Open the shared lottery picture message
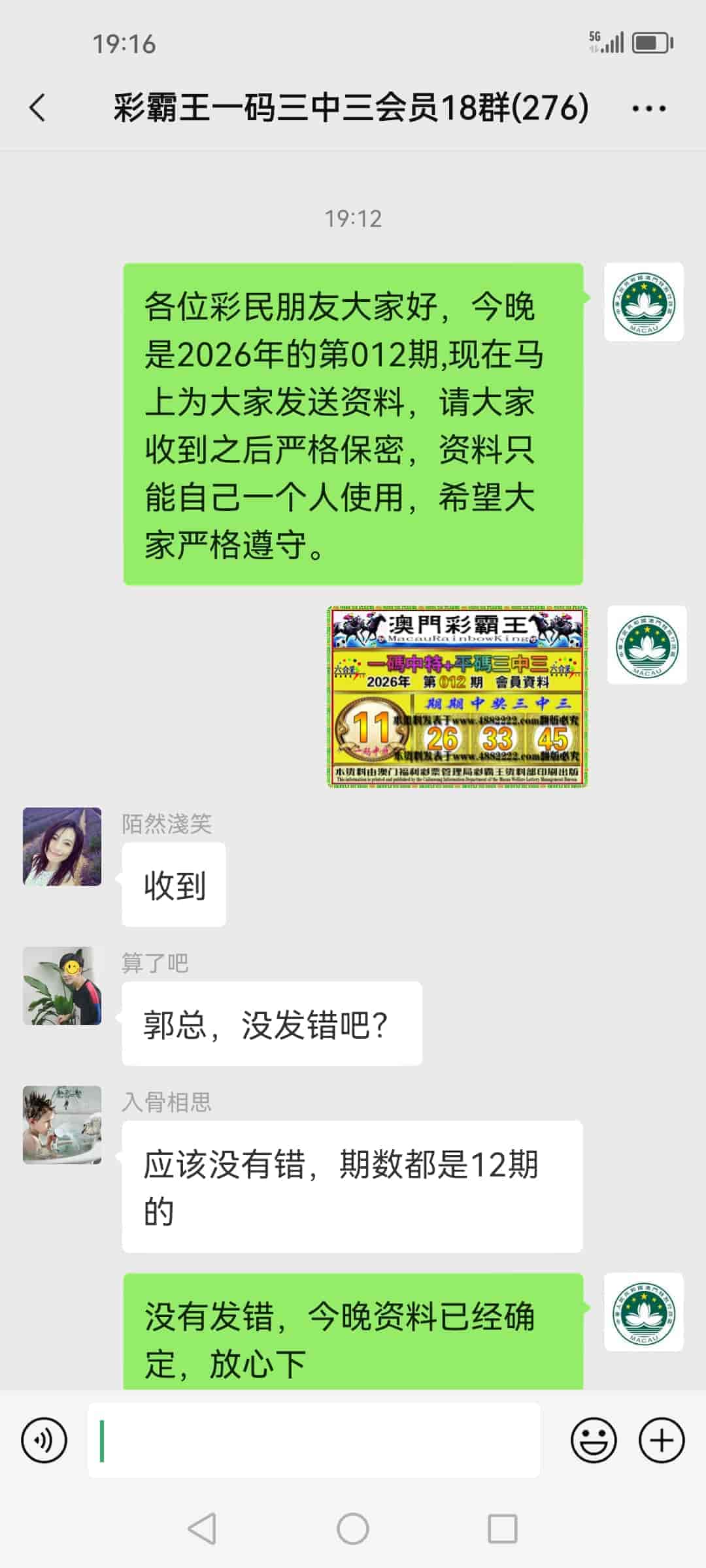 coord(457,696)
